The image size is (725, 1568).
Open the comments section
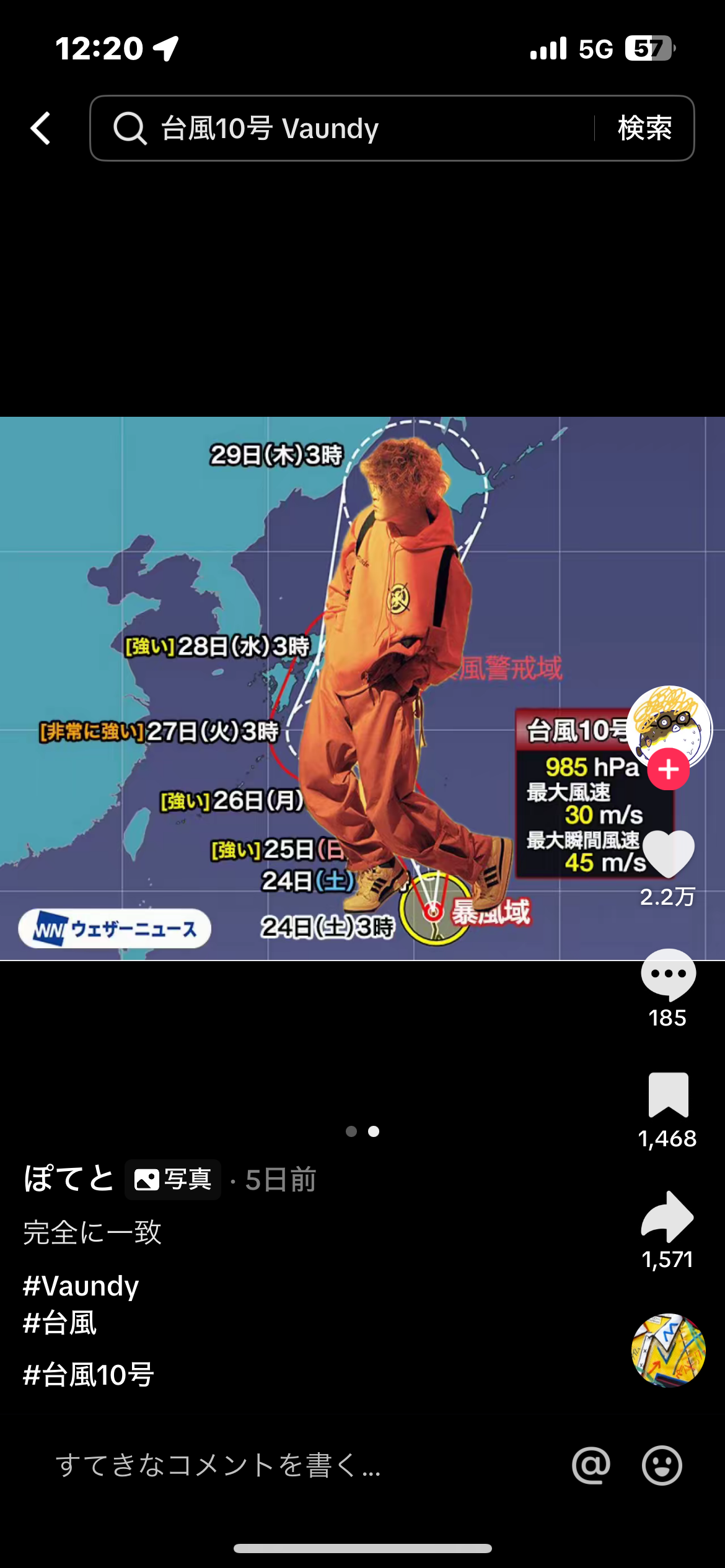pos(668,975)
